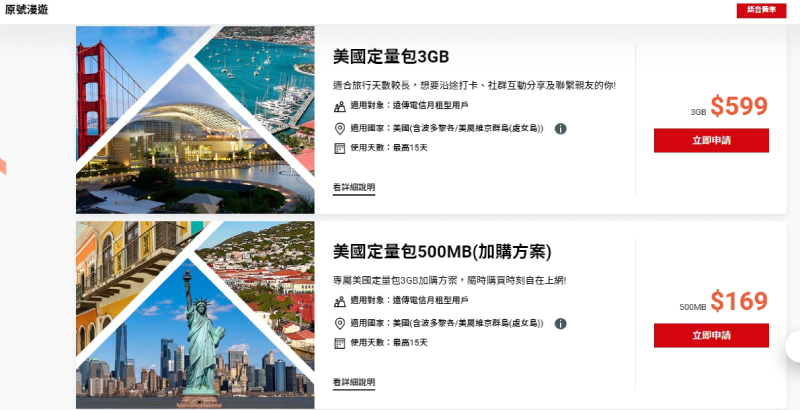Open 看詳細說明 for the 500MB plan
The height and width of the screenshot is (410, 800).
click(x=354, y=382)
